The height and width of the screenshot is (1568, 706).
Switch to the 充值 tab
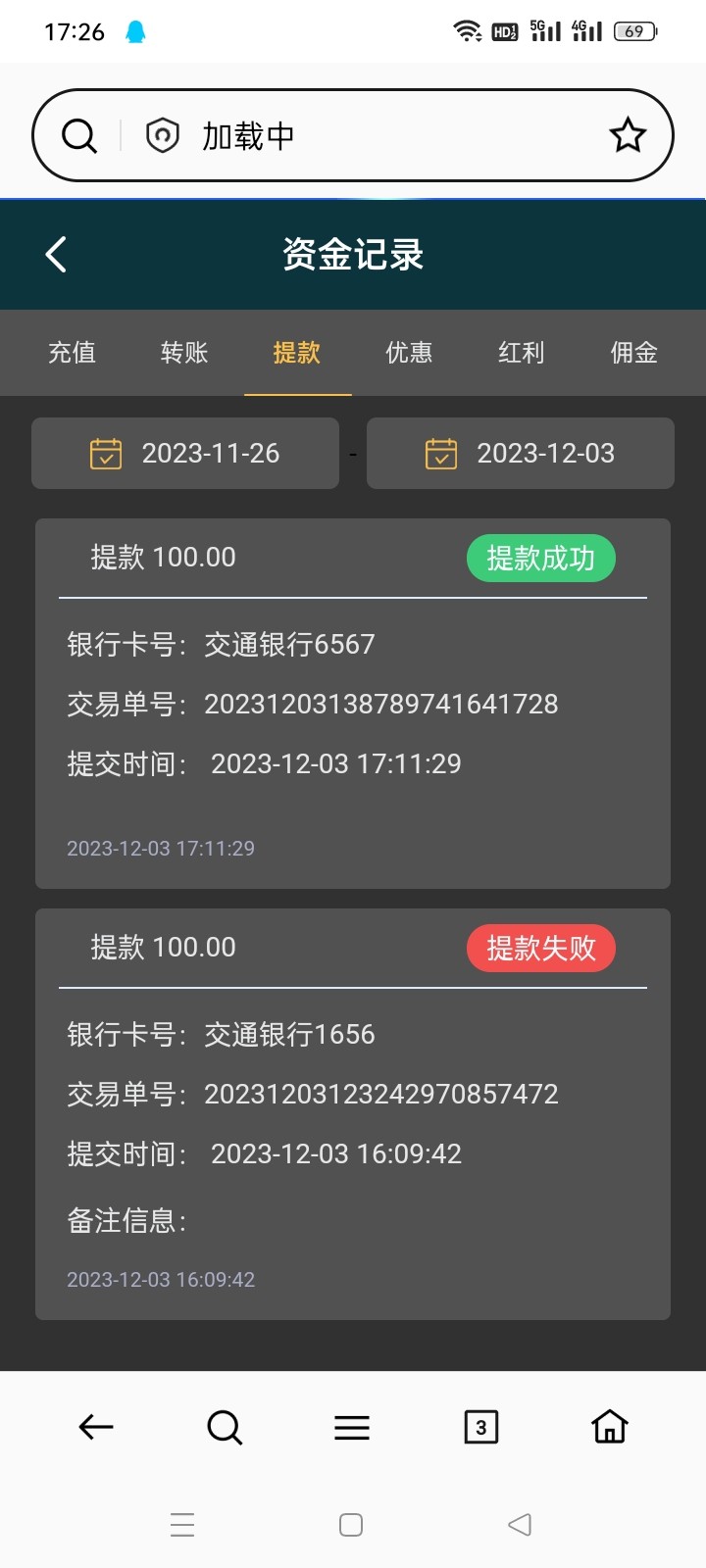click(72, 353)
